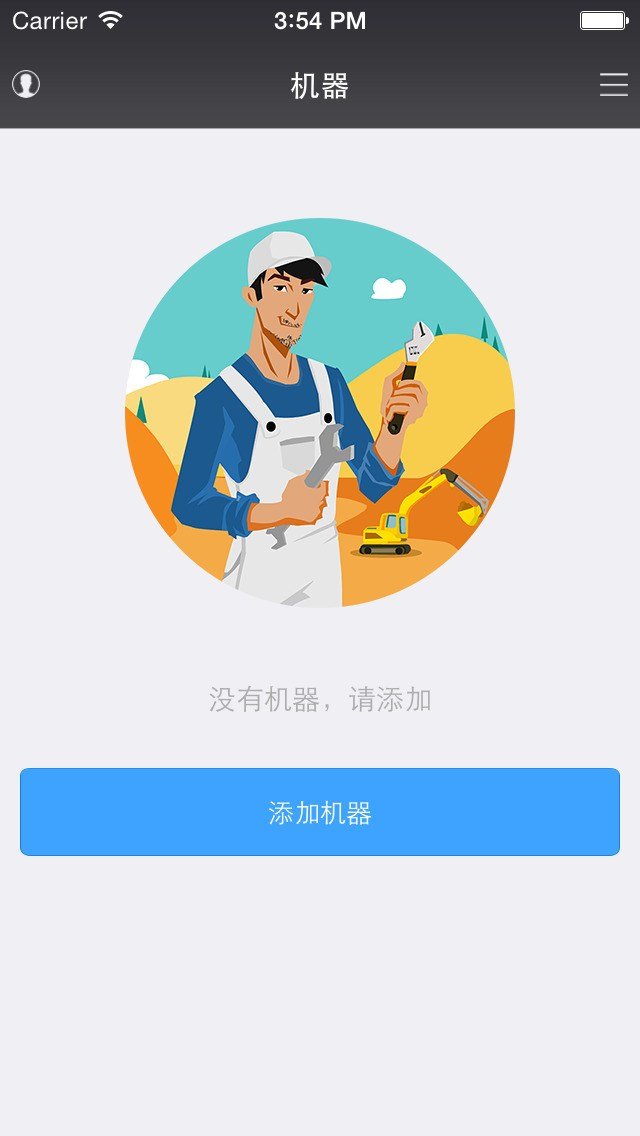This screenshot has width=640, height=1136.
Task: Open the hamburger menu
Action: click(613, 85)
